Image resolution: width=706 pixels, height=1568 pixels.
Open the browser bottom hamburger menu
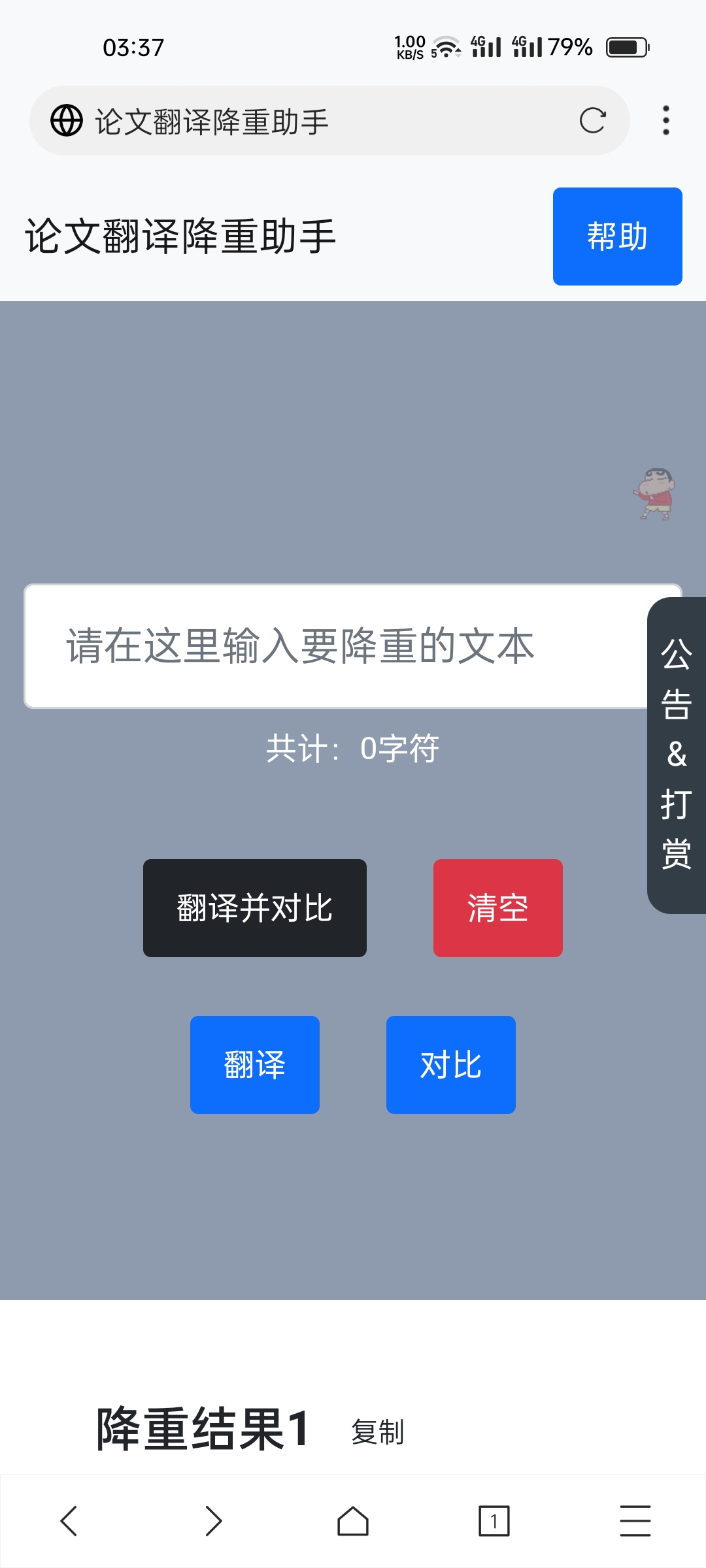pos(635,1521)
